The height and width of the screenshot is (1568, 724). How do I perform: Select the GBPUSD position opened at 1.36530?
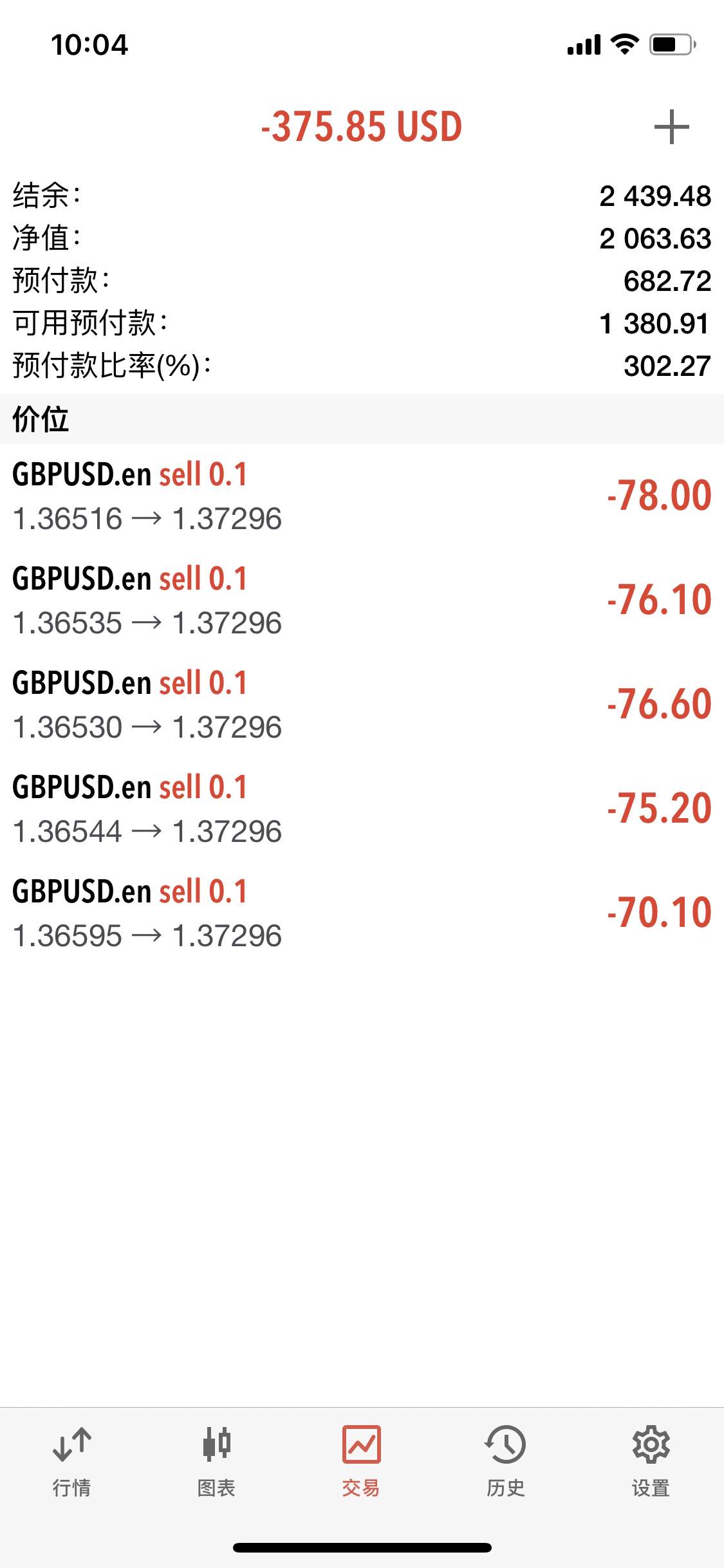(362, 705)
